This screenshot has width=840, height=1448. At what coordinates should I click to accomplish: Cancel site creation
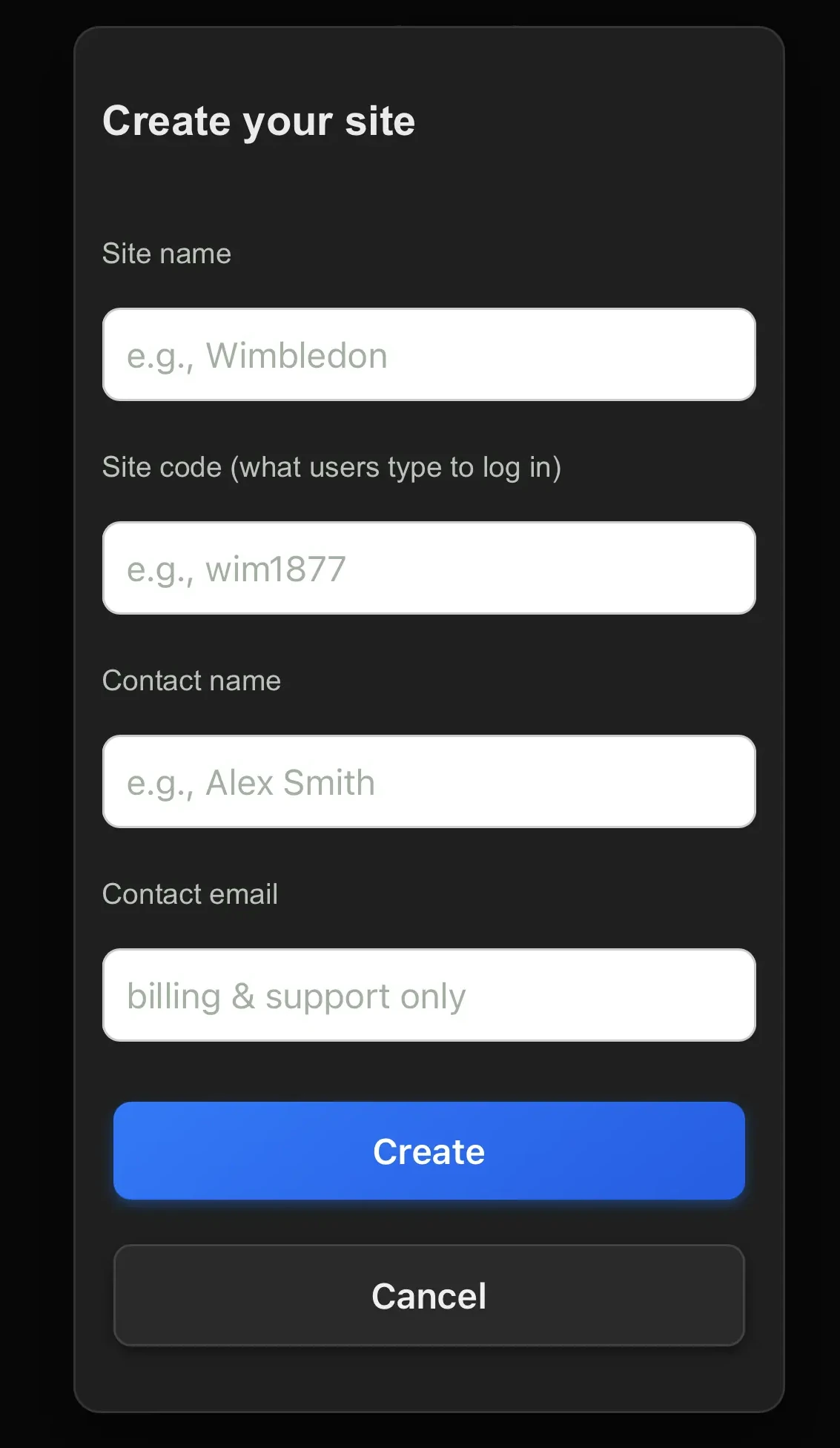(x=429, y=1295)
